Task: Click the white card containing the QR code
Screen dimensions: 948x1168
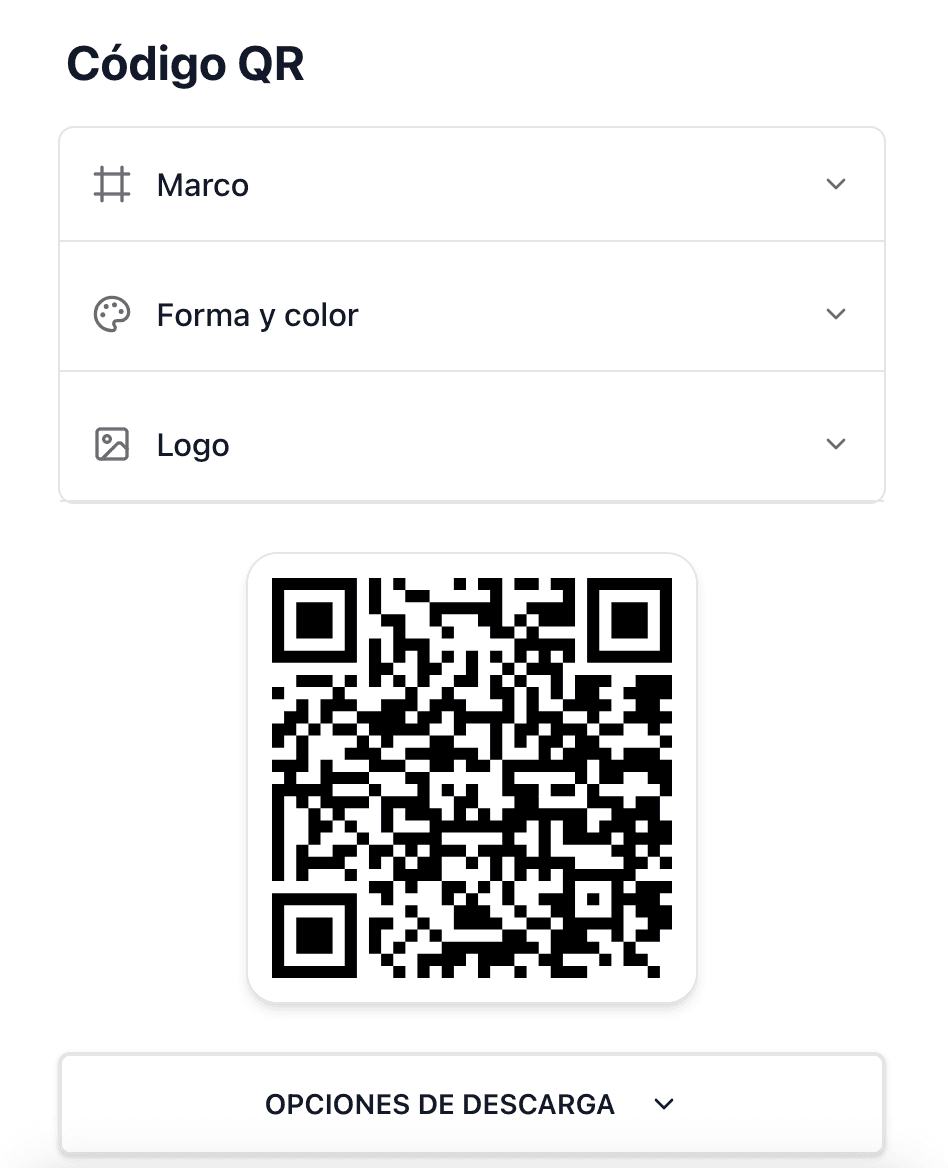Action: 471,776
